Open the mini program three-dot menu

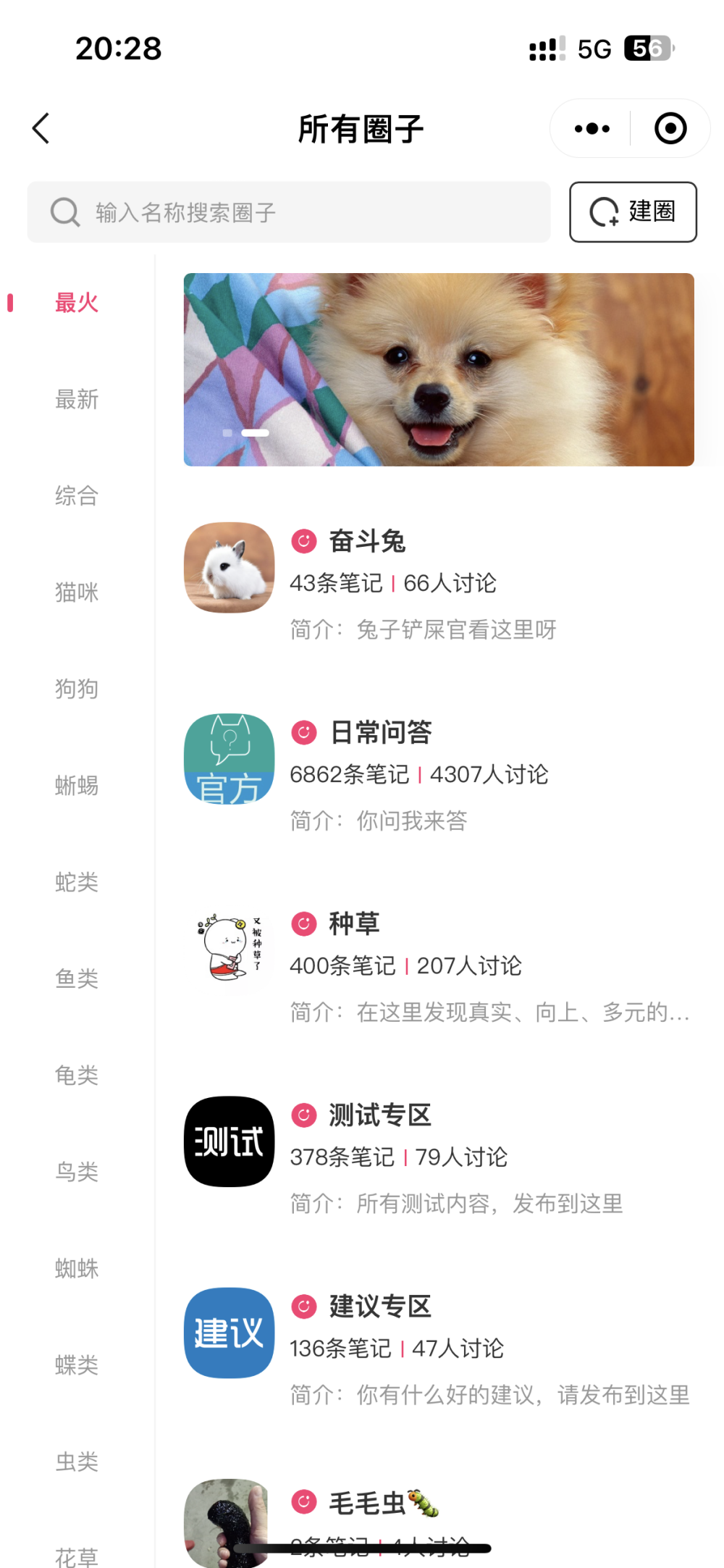[x=592, y=129]
